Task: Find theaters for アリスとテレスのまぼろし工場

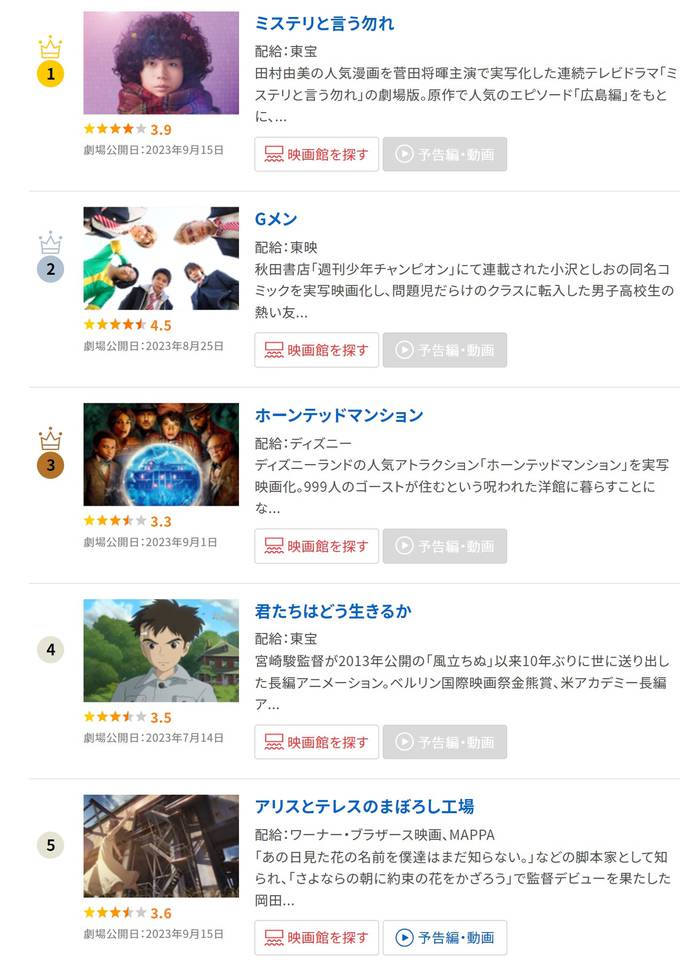Action: (316, 938)
